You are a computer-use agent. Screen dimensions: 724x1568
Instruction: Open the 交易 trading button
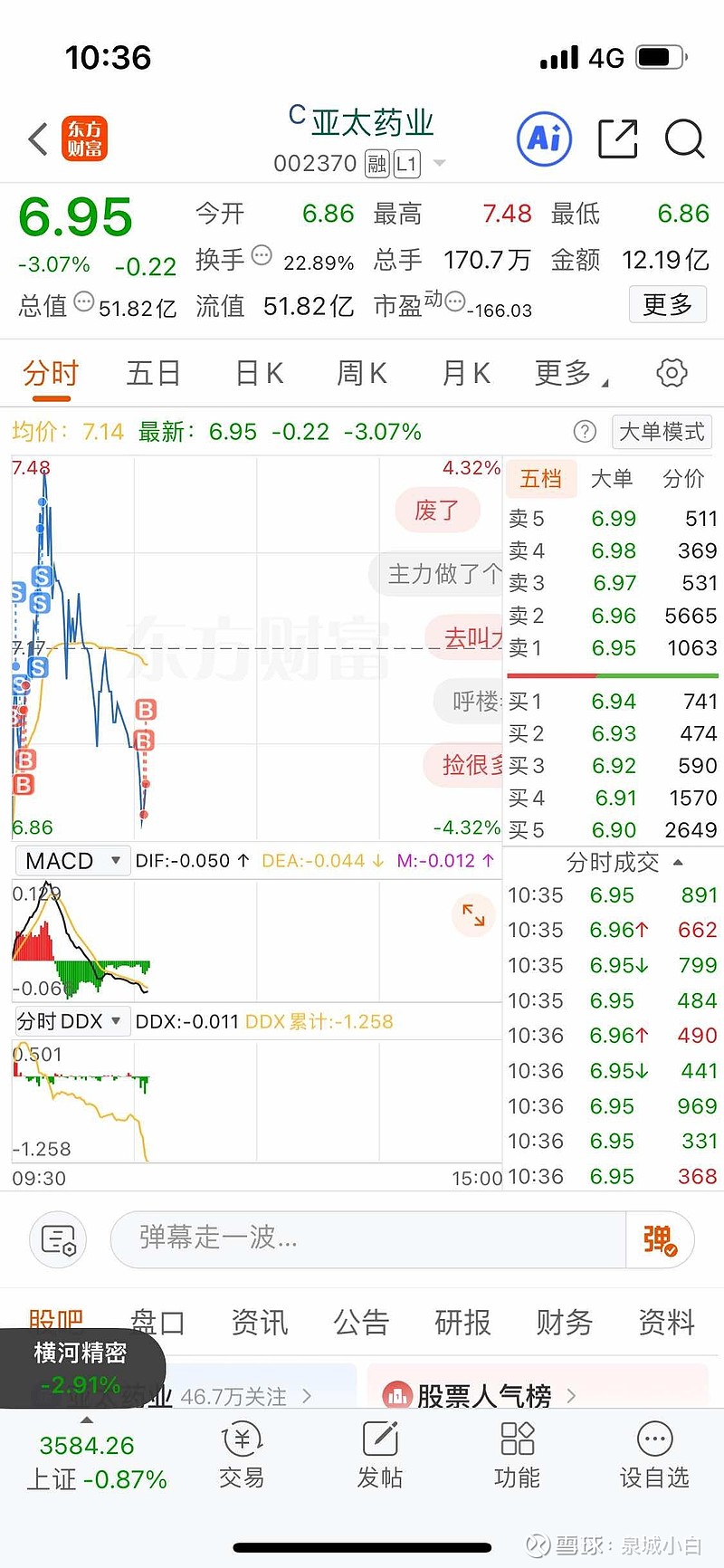coord(242,1455)
